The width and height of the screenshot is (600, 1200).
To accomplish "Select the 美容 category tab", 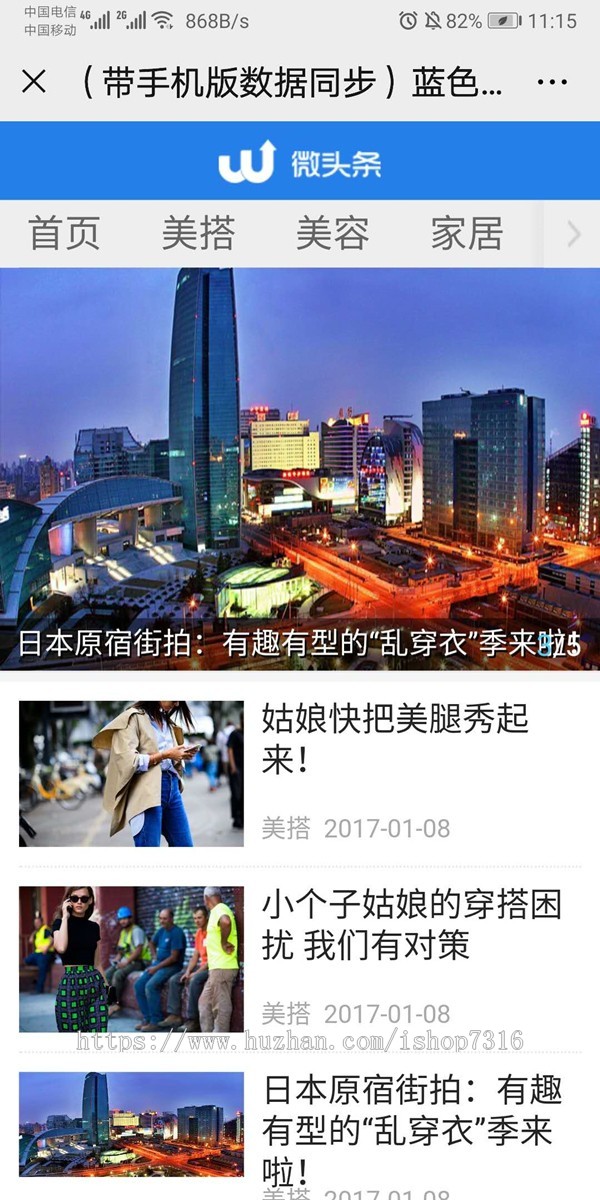I will pos(332,234).
